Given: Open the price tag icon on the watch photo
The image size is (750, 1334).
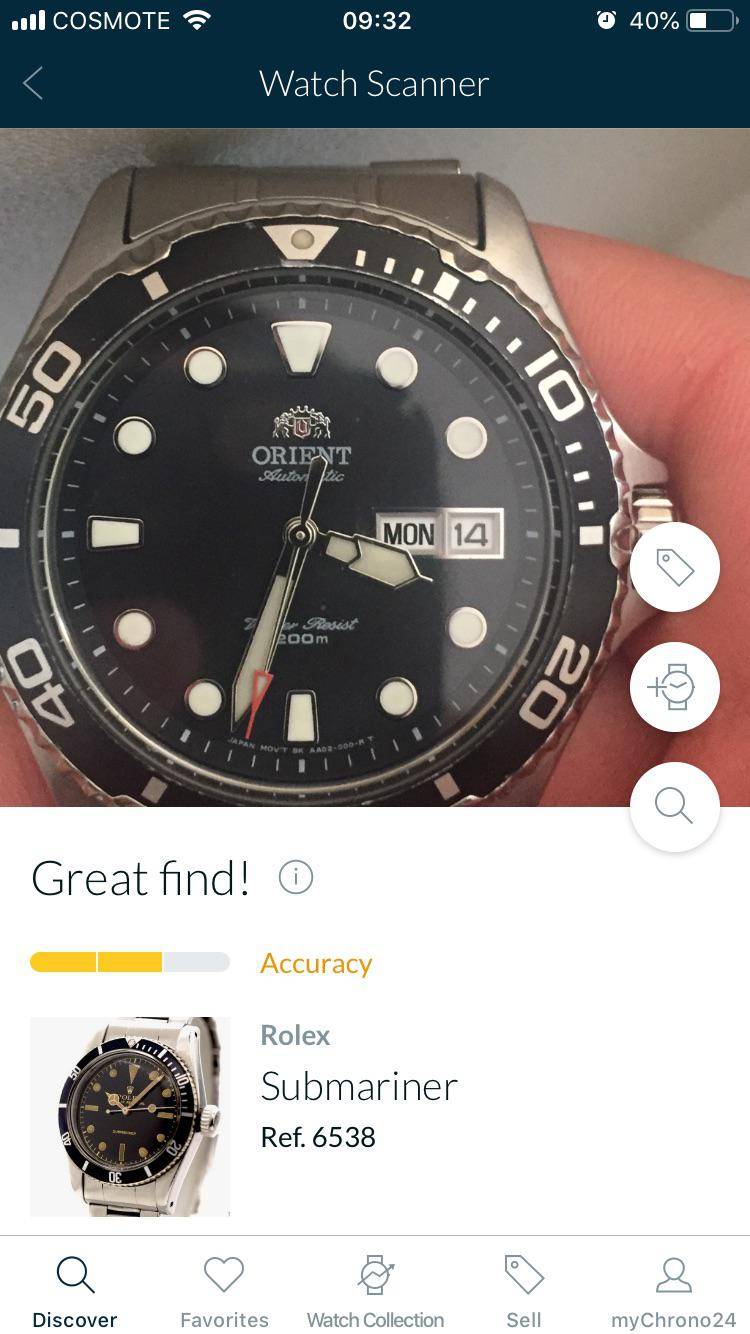Looking at the screenshot, I should [x=675, y=566].
